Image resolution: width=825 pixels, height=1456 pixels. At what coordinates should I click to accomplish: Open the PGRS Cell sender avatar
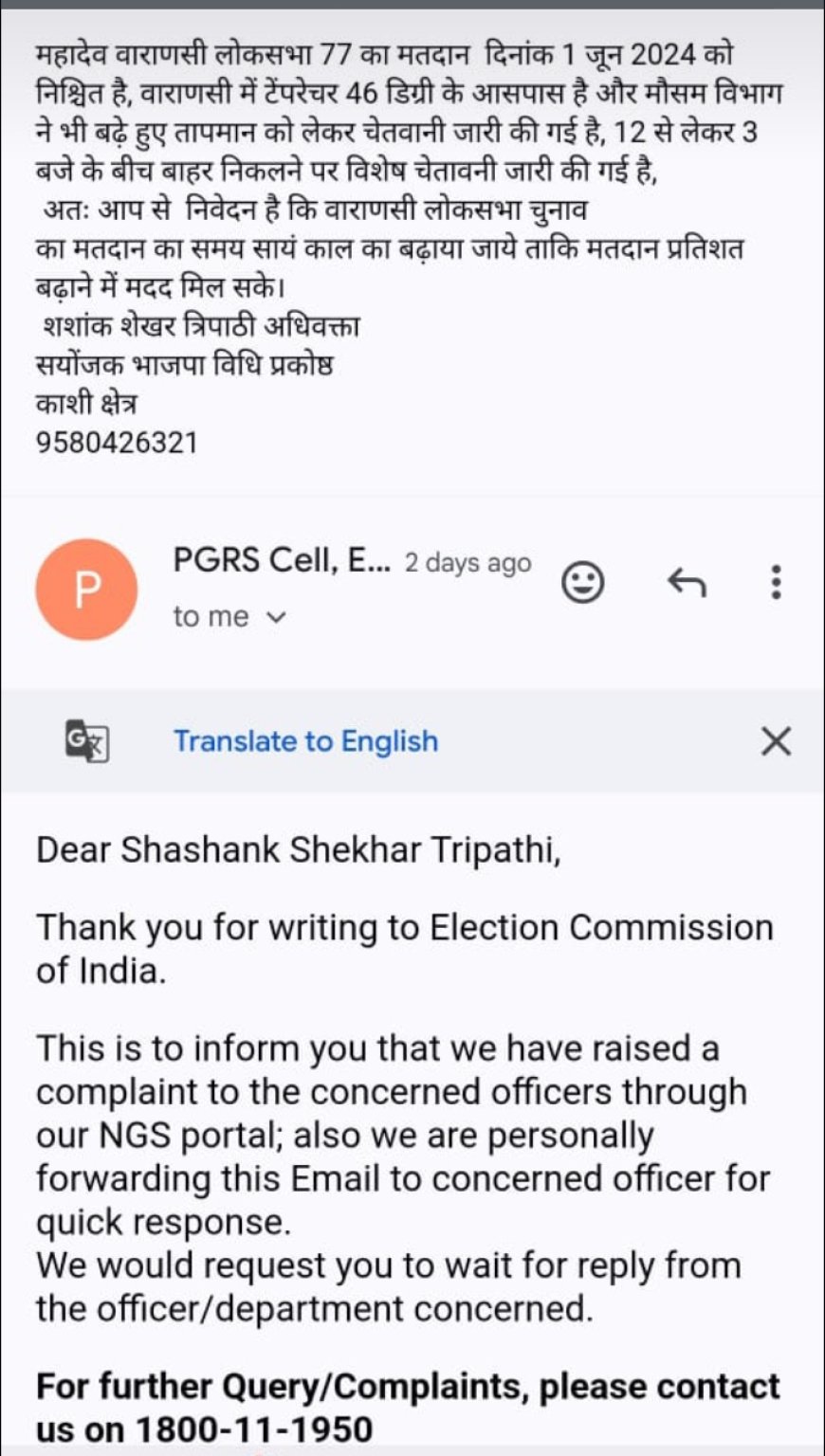86,588
